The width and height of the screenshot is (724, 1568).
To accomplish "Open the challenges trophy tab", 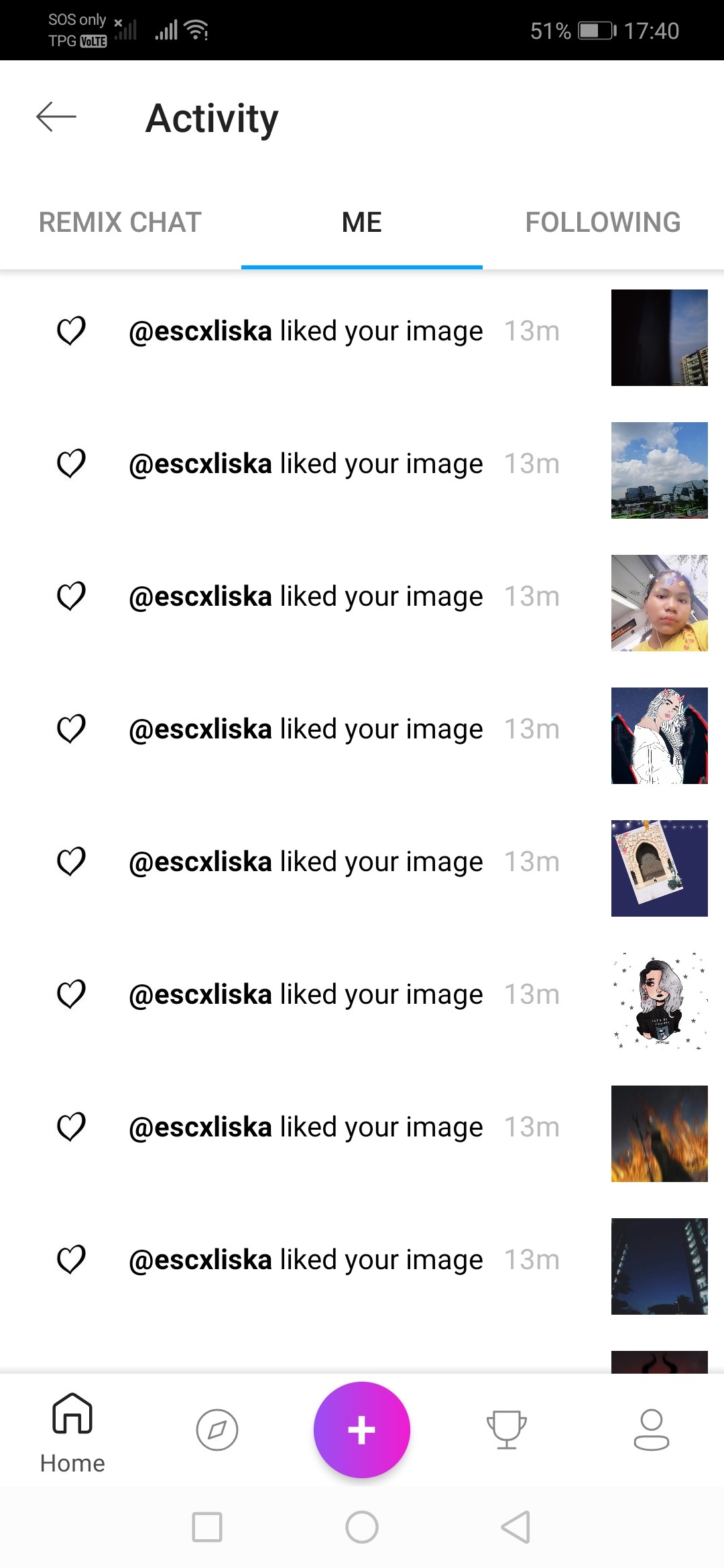I will (507, 1430).
